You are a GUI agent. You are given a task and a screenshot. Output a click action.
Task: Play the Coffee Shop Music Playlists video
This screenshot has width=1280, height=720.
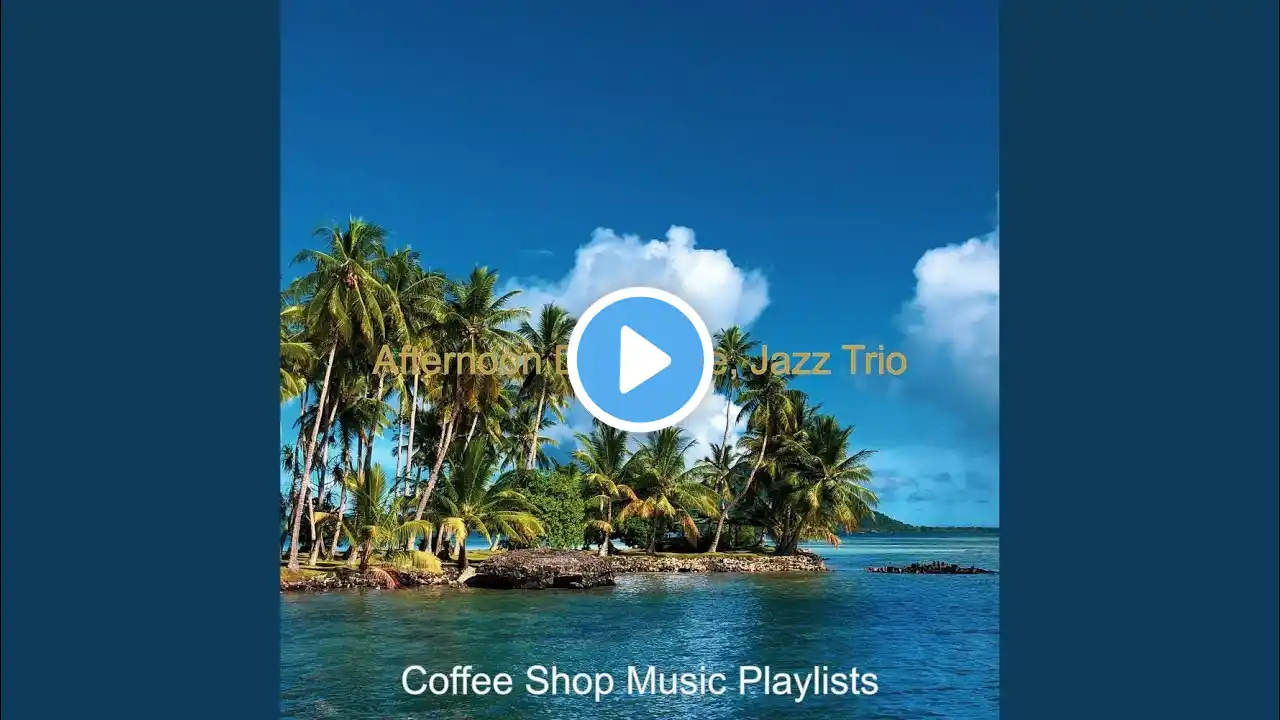640,360
